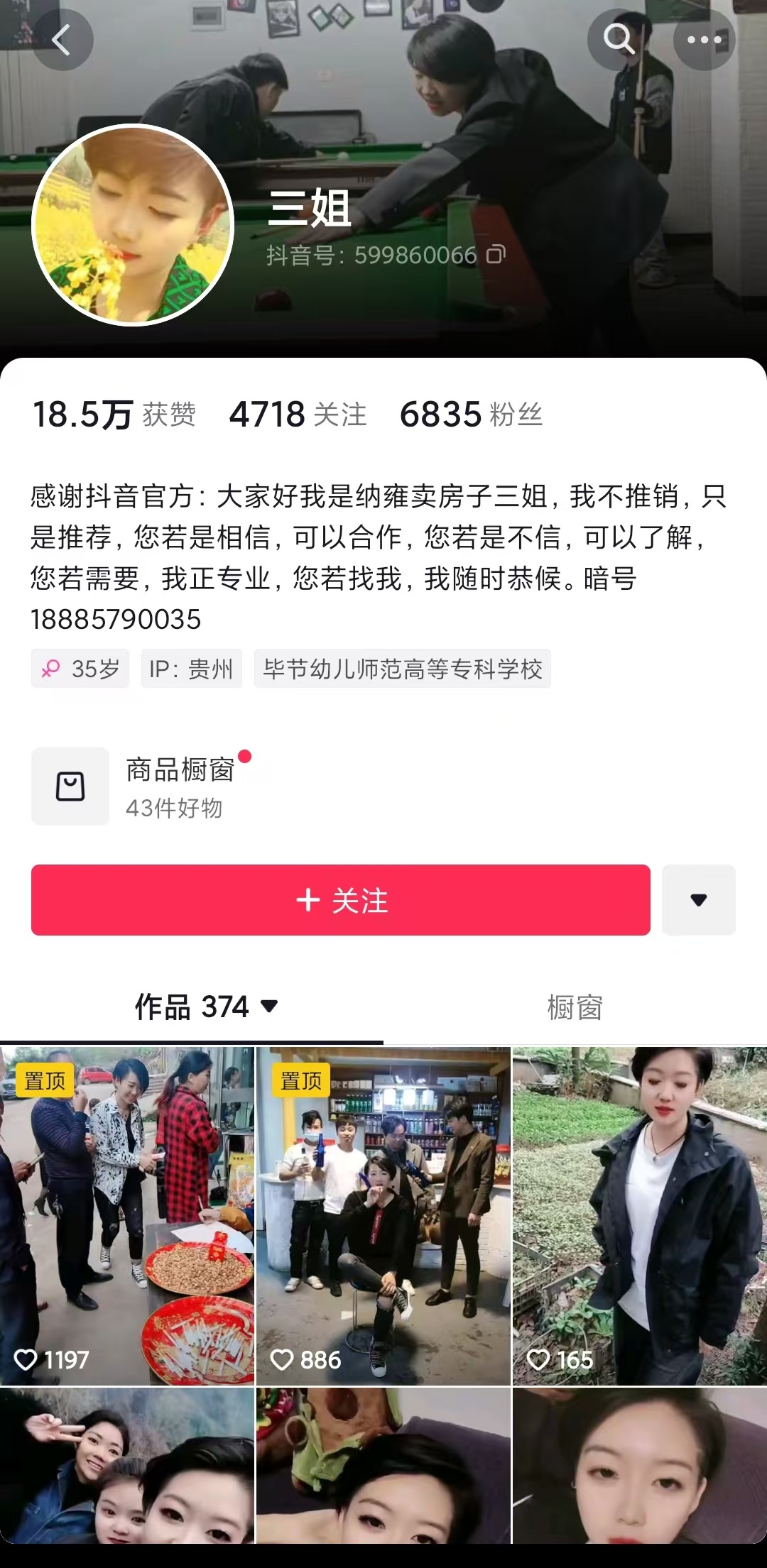Open search on this profile
Screen dimensions: 767x1568
point(619,40)
